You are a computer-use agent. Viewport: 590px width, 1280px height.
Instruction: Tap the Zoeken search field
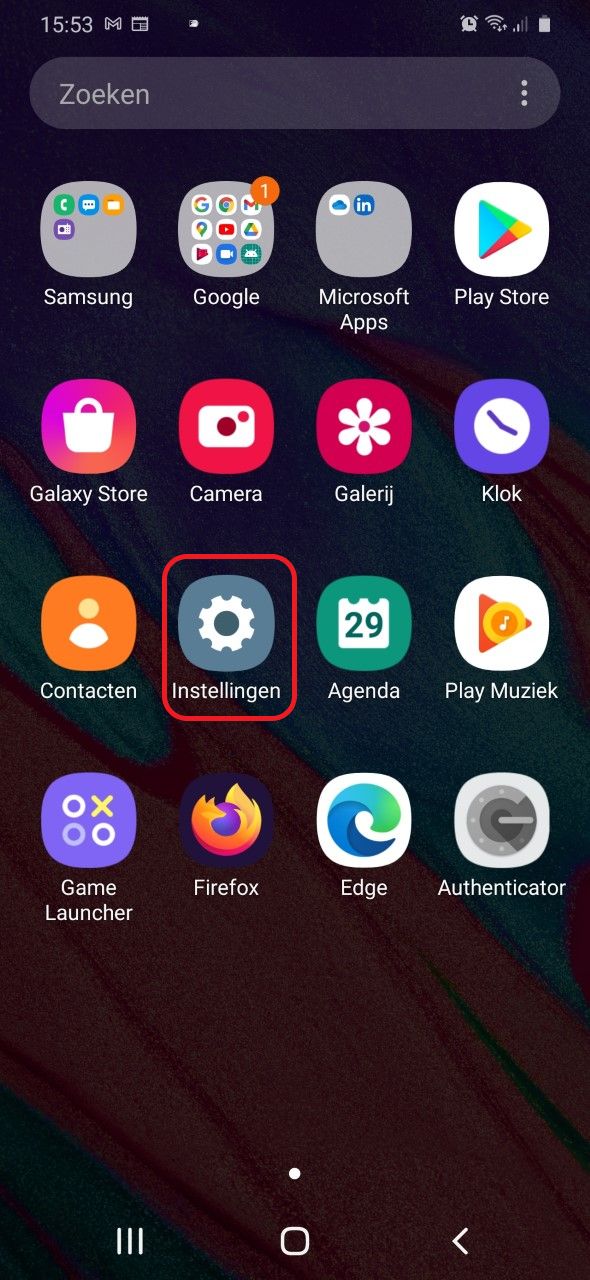[x=295, y=94]
